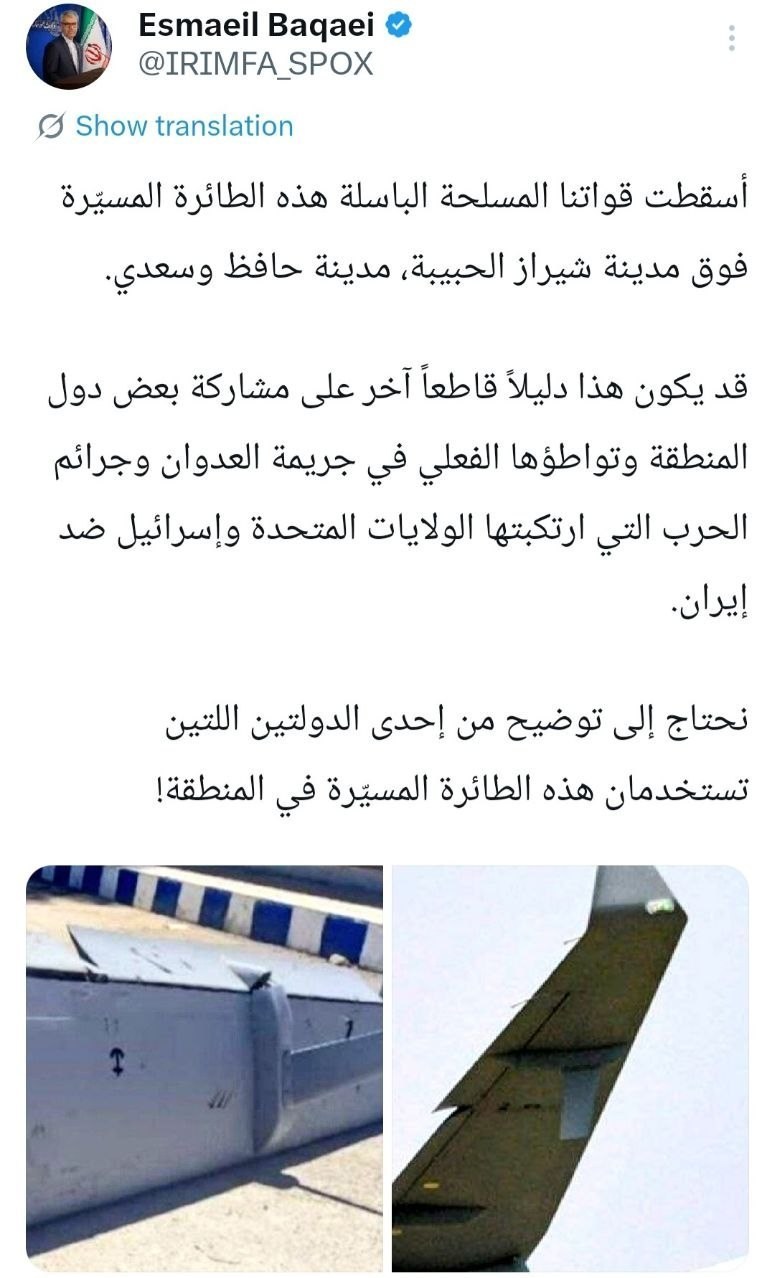This screenshot has width=772, height=1278.
Task: Open the post's overflow menu
Action: pyautogui.click(x=732, y=38)
